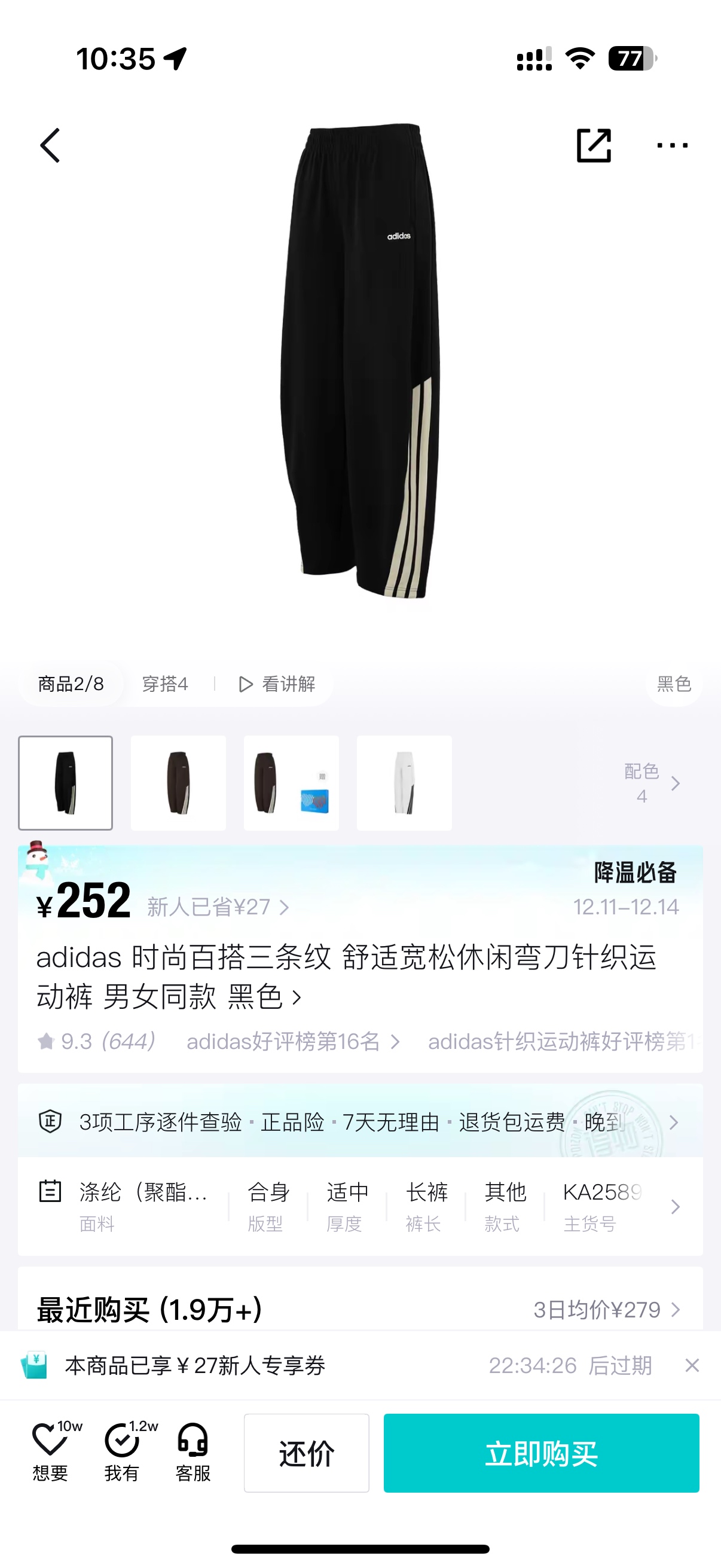The image size is (721, 1568).
Task: Select the white pants color thumbnail
Action: pyautogui.click(x=404, y=783)
